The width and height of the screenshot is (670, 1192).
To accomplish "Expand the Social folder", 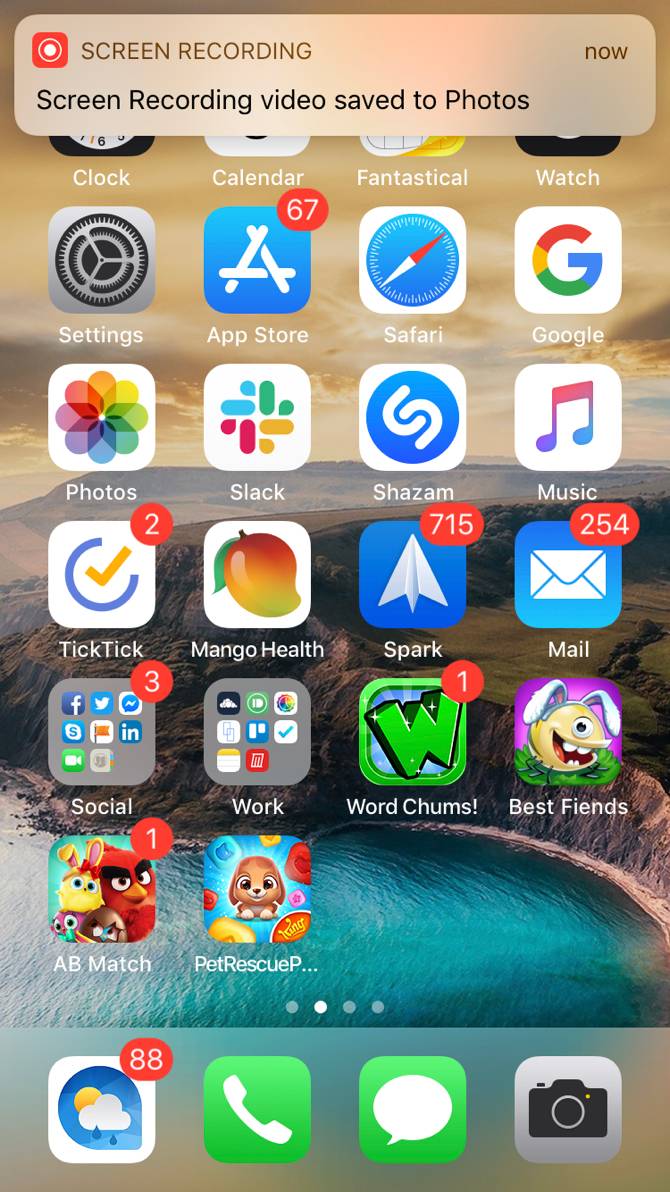I will pyautogui.click(x=101, y=732).
